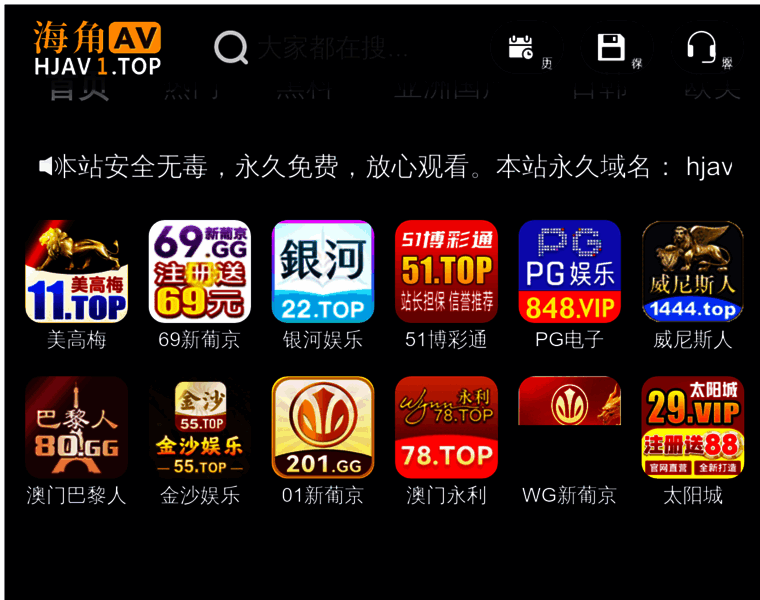Open the customer service headset icon
The image size is (760, 600).
click(701, 47)
